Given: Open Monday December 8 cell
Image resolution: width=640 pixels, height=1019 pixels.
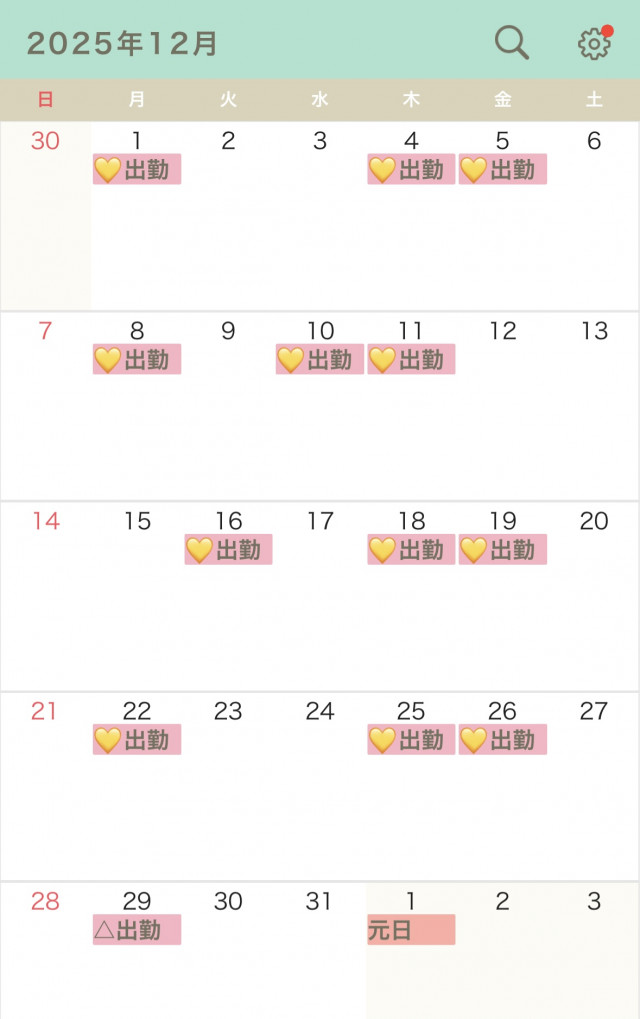Looking at the screenshot, I should tap(137, 405).
